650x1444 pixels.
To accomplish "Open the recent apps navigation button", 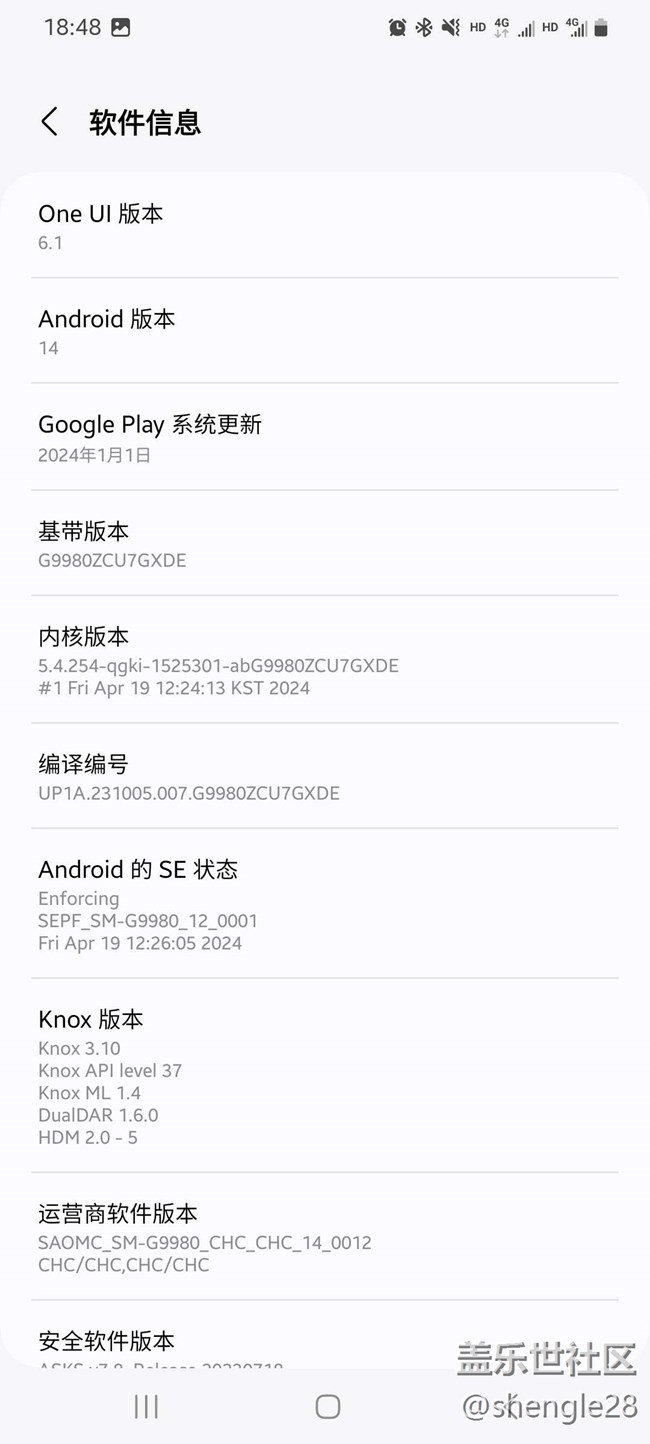I will coord(146,1407).
